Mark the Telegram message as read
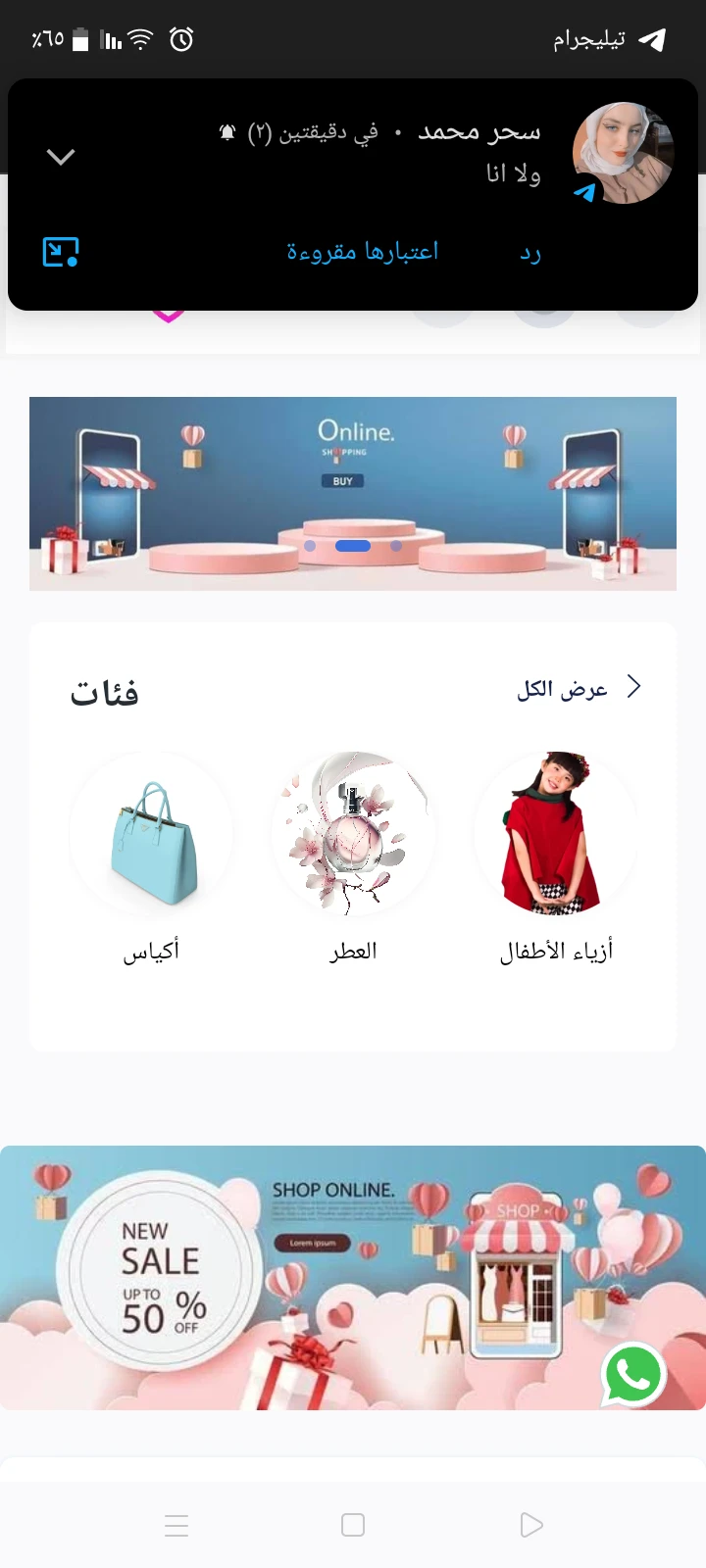Viewport: 706px width, 1568px height. [x=362, y=252]
